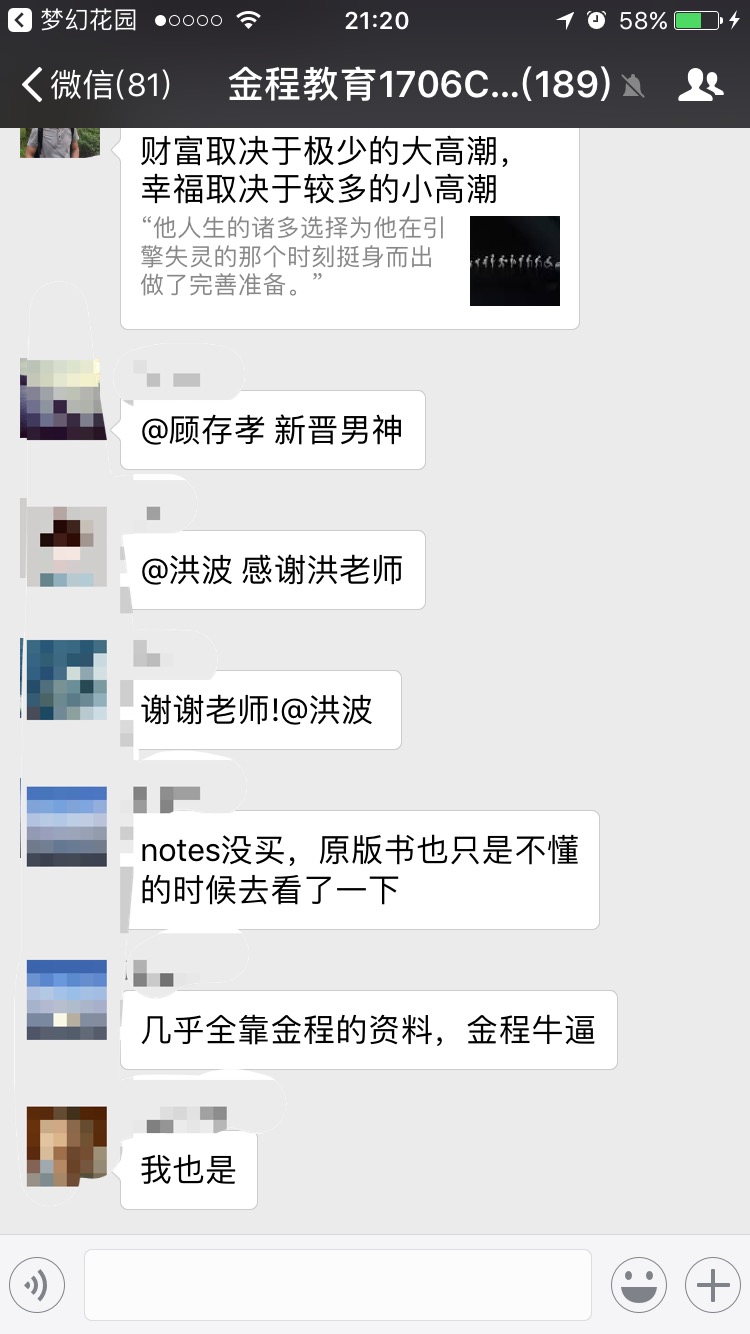Open the plus attachments menu

712,1284
